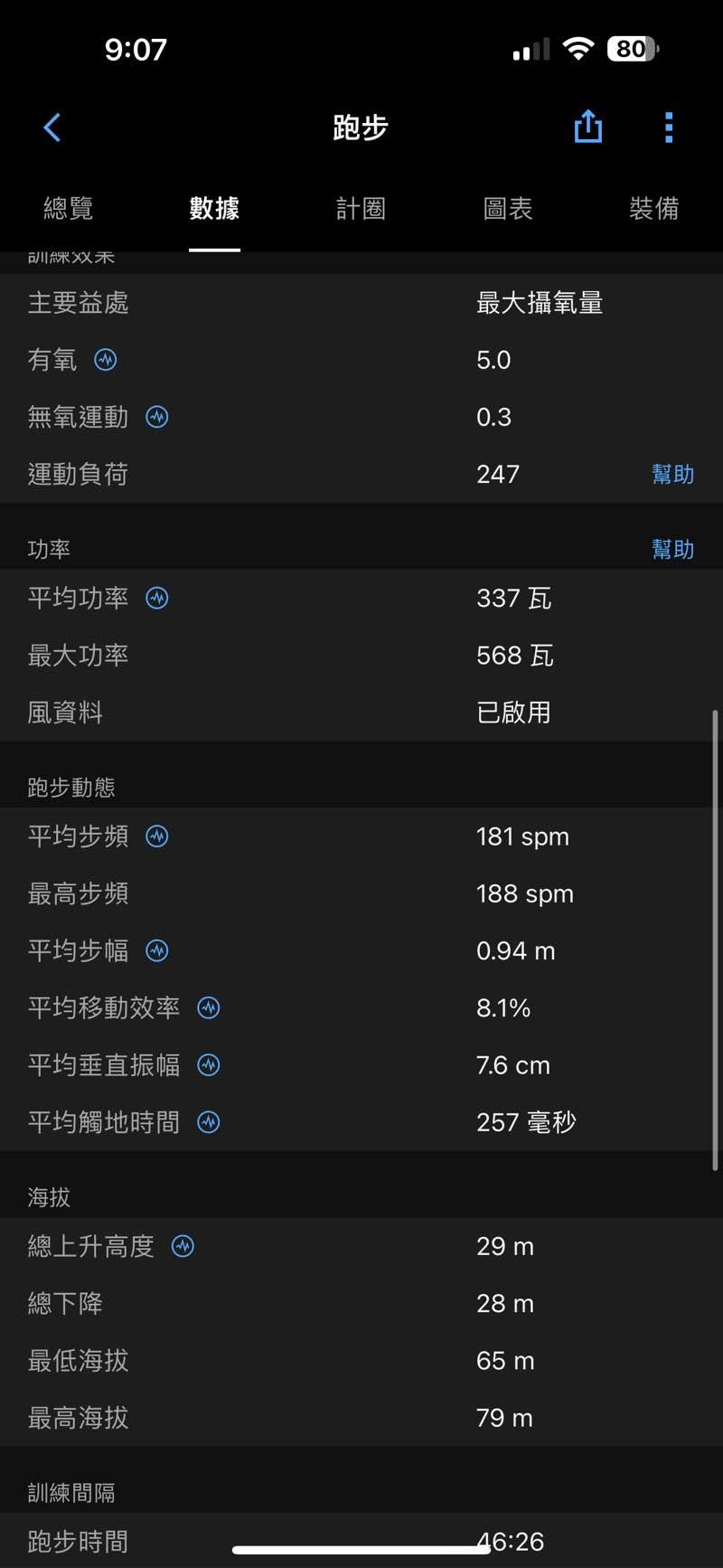View chart for 平均垂直振幅
The width and height of the screenshot is (723, 1568).
[209, 1065]
